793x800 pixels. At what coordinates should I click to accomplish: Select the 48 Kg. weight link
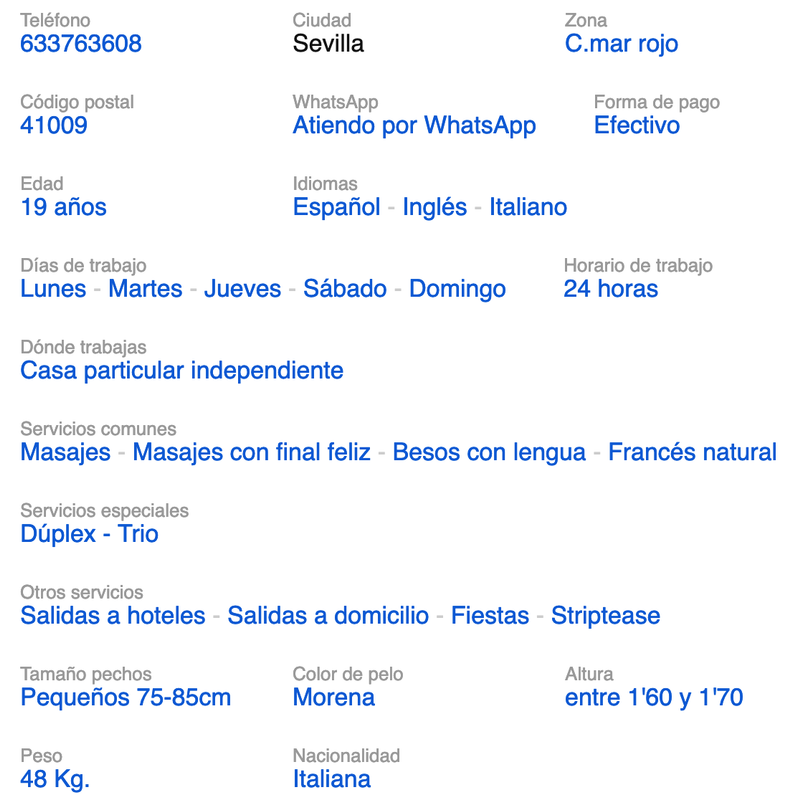(55, 779)
